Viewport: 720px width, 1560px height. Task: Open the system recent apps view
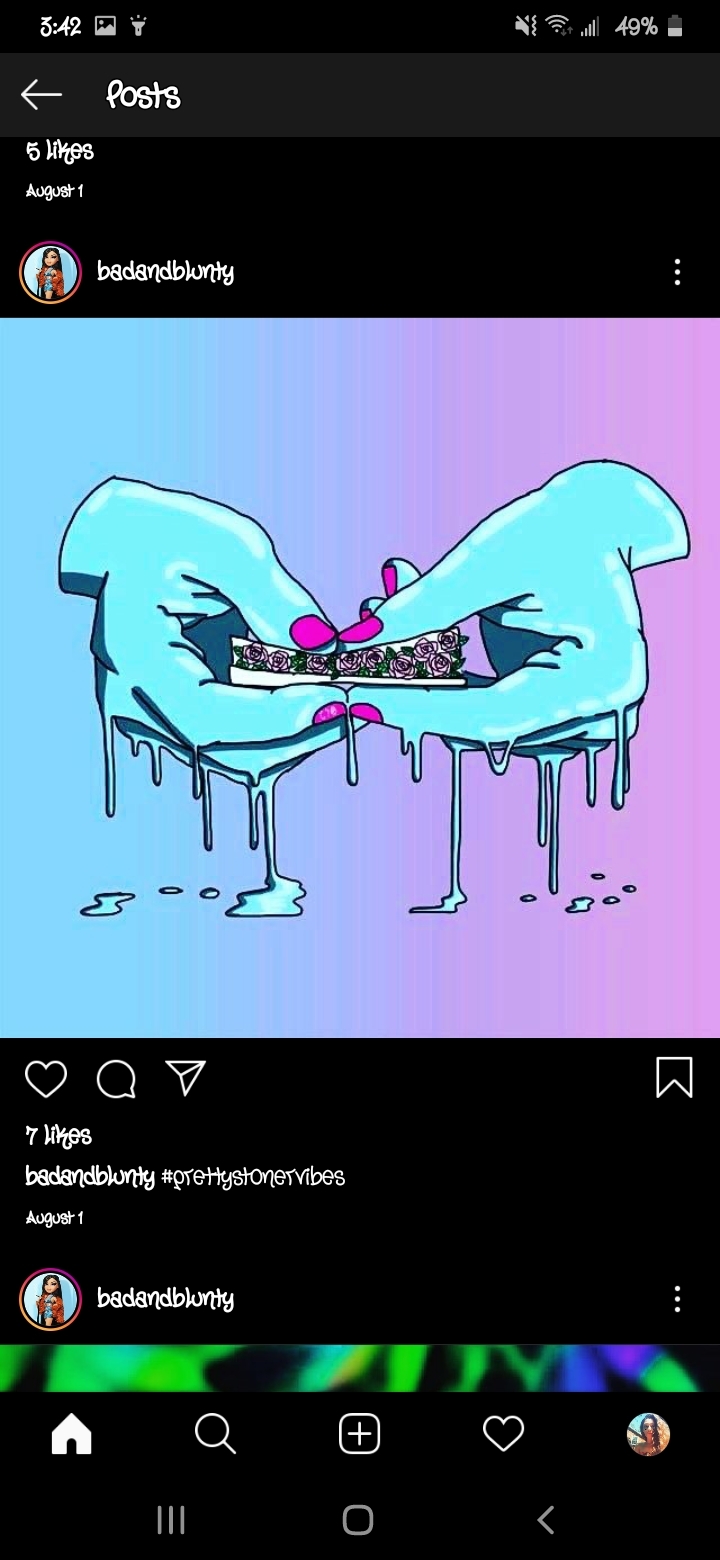coord(171,1520)
